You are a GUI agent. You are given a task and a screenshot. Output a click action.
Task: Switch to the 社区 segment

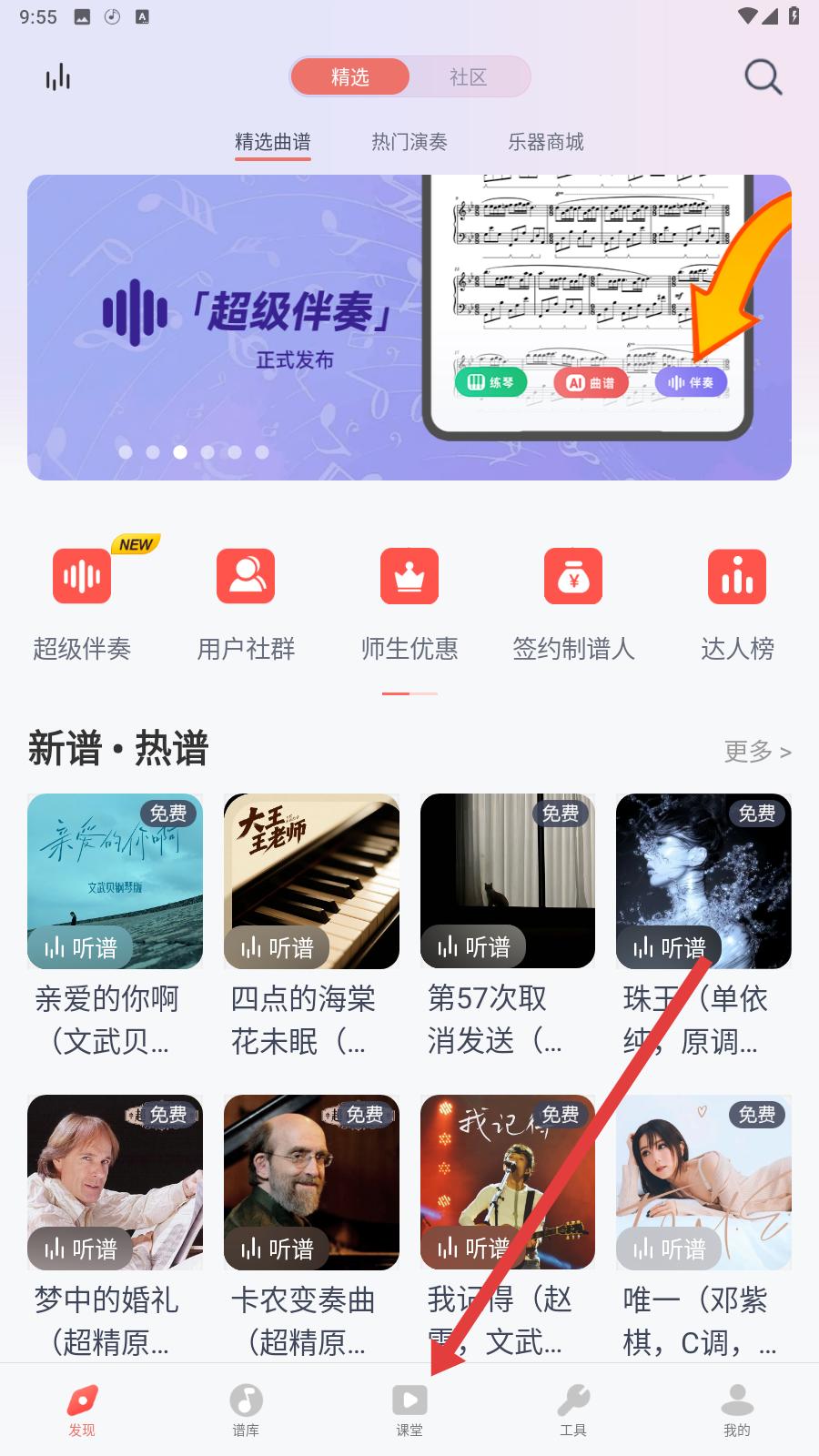468,77
